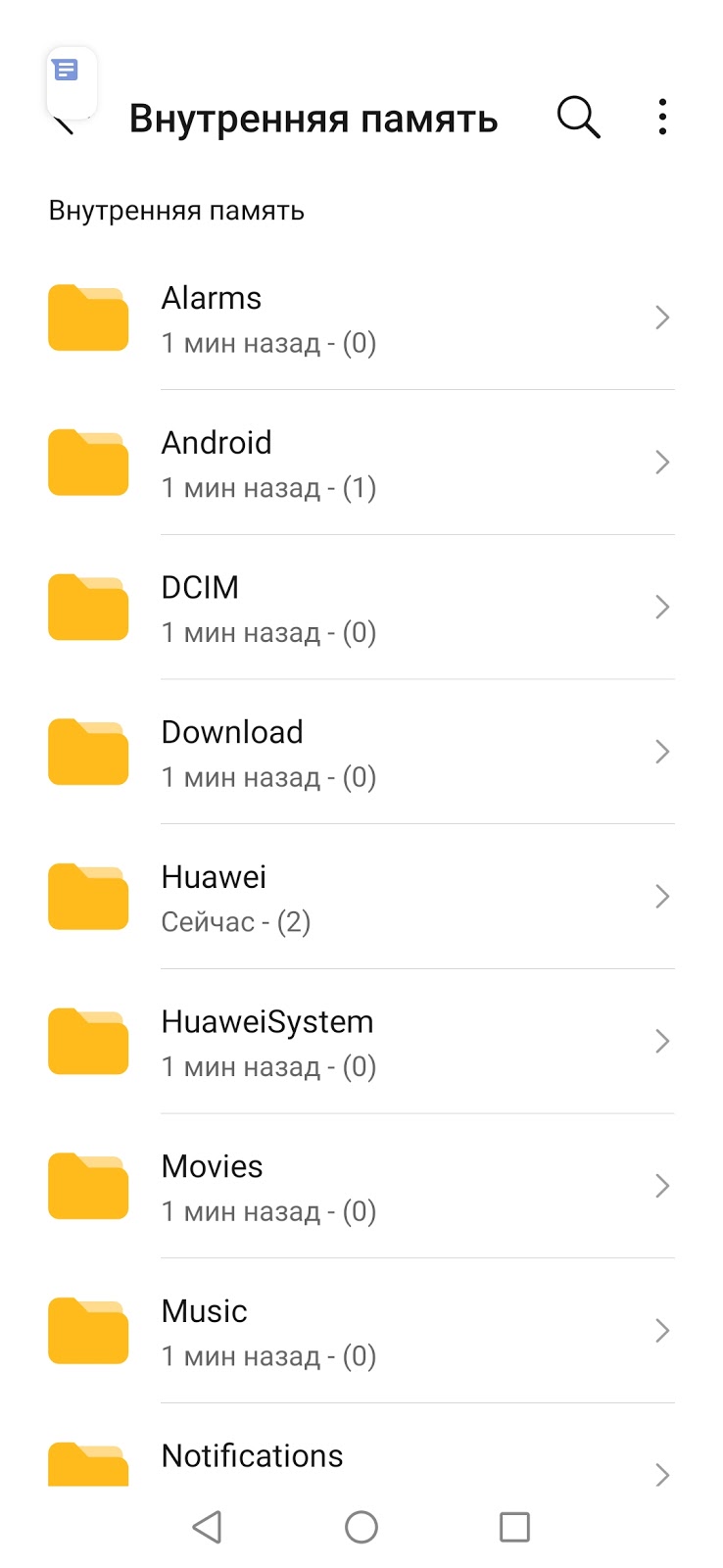Open the Movies folder

[x=361, y=1187]
